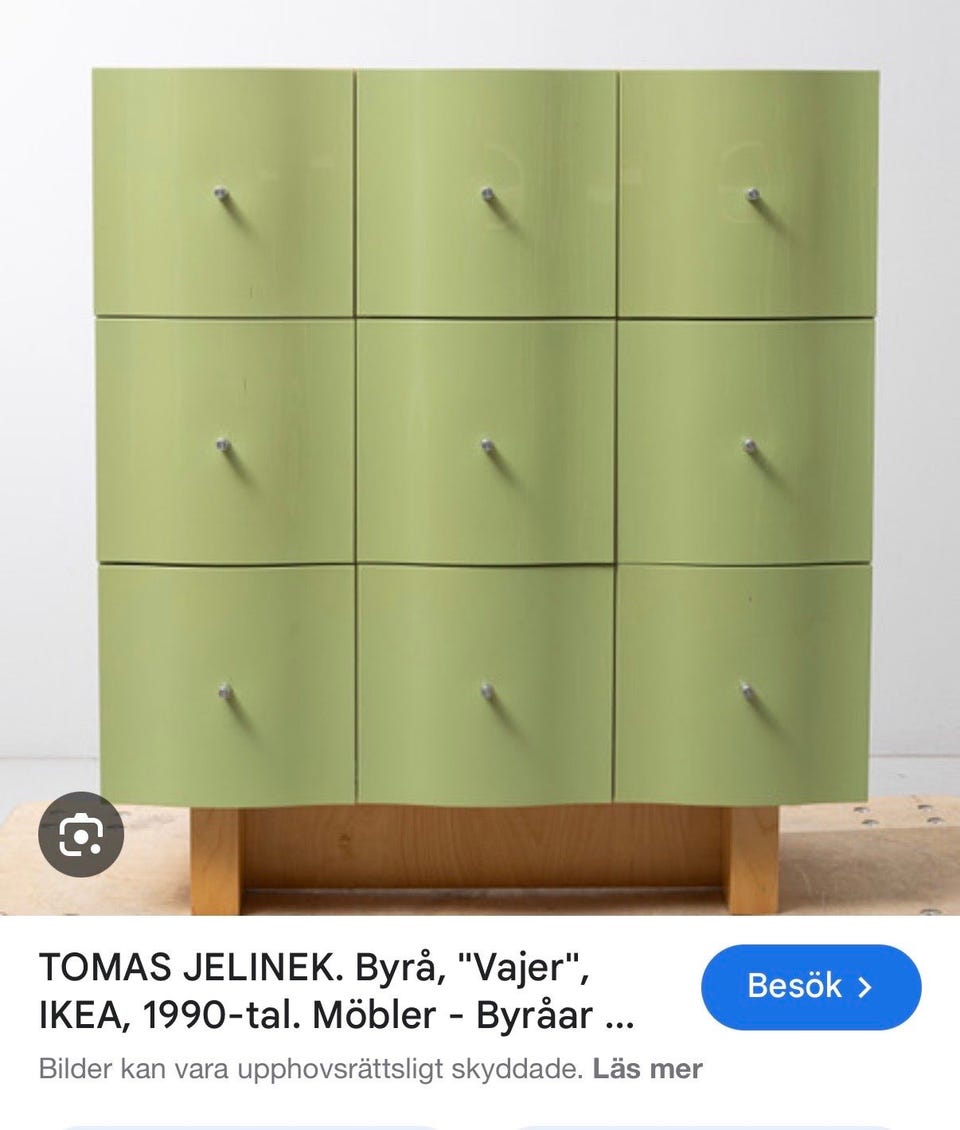The height and width of the screenshot is (1130, 960).
Task: Open the TOMAS JELINEK Byrå title
Action: (336, 991)
